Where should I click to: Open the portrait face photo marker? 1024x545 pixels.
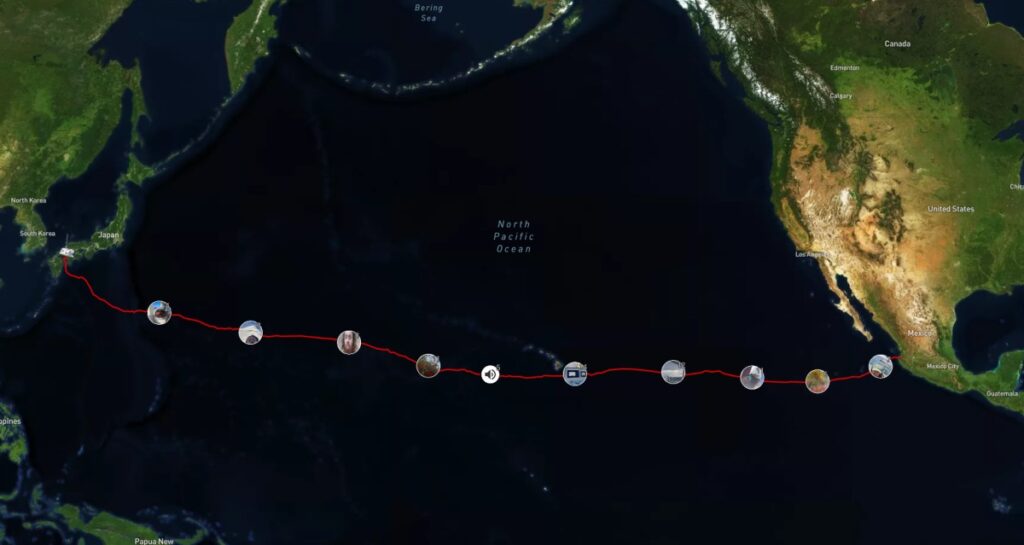pos(349,342)
